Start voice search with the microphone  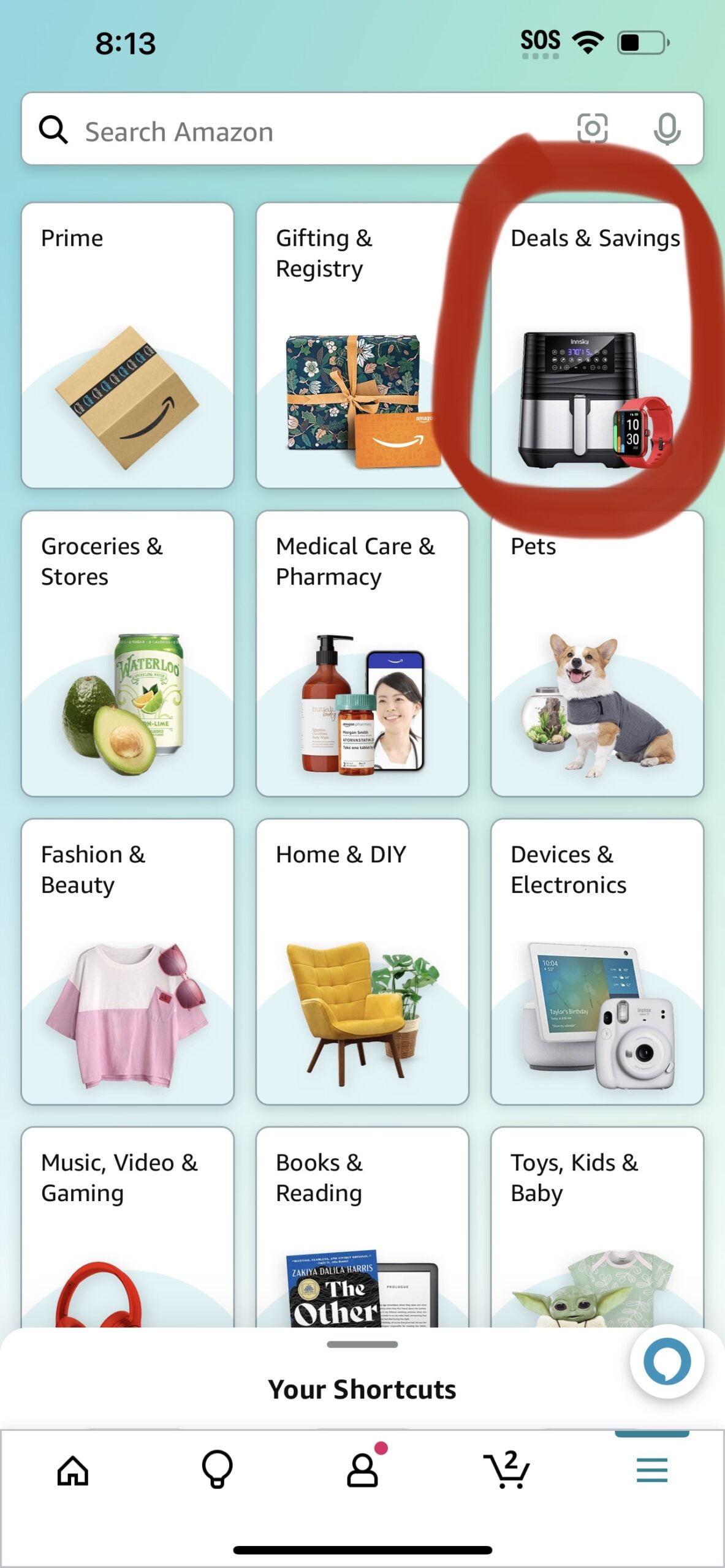(667, 129)
